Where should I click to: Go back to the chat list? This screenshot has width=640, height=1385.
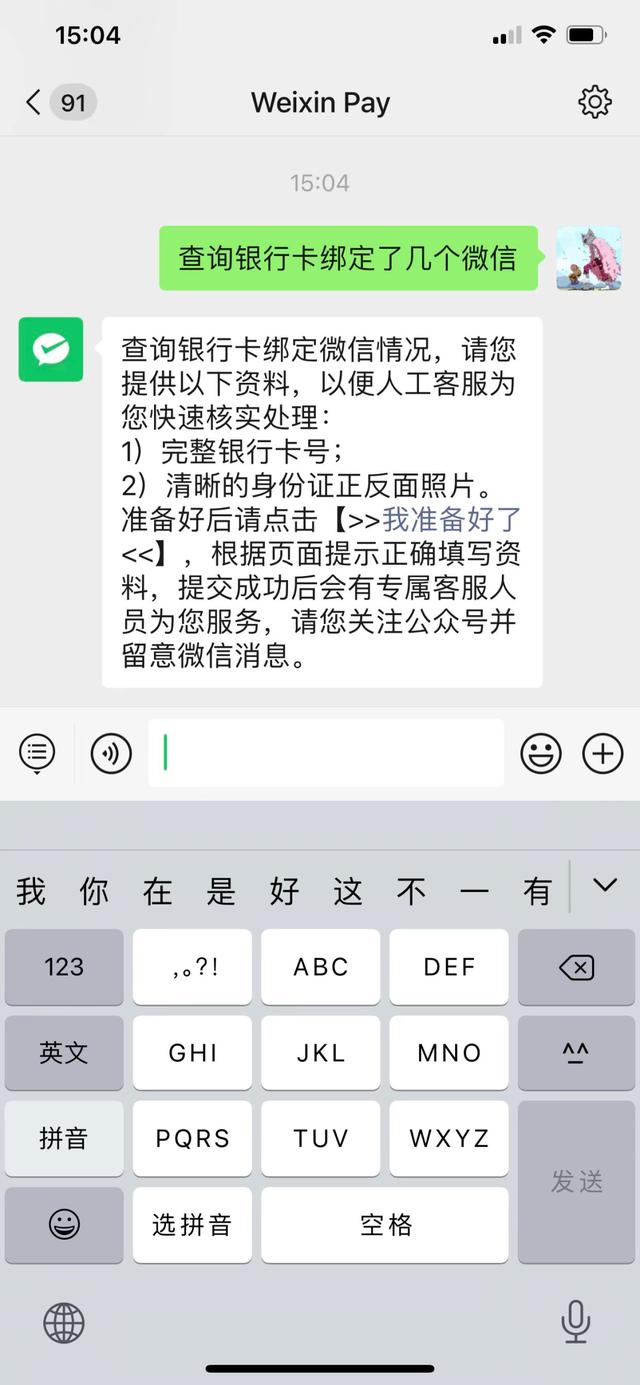35,102
